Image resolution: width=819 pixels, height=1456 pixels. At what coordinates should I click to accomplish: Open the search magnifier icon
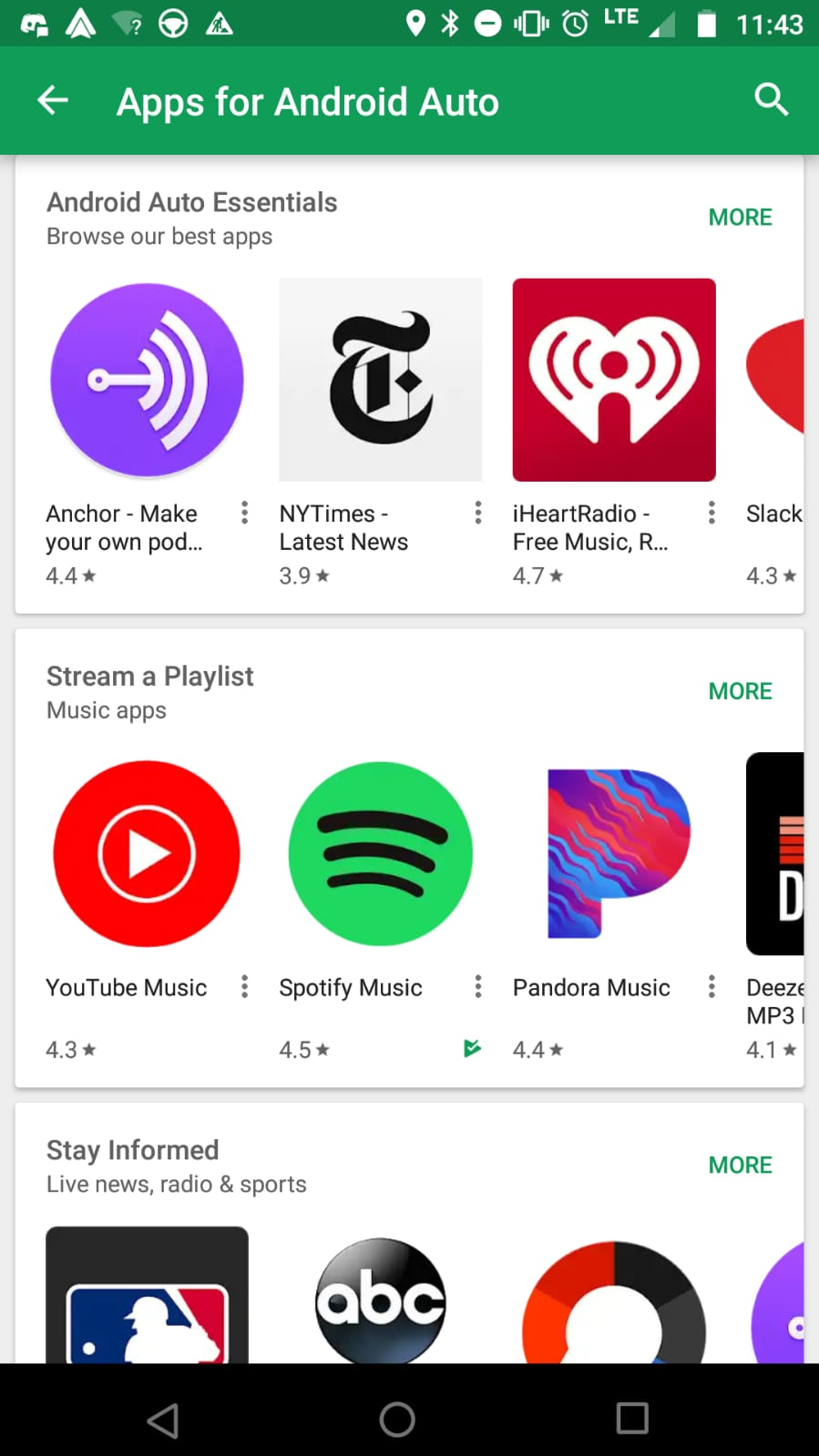coord(771,99)
